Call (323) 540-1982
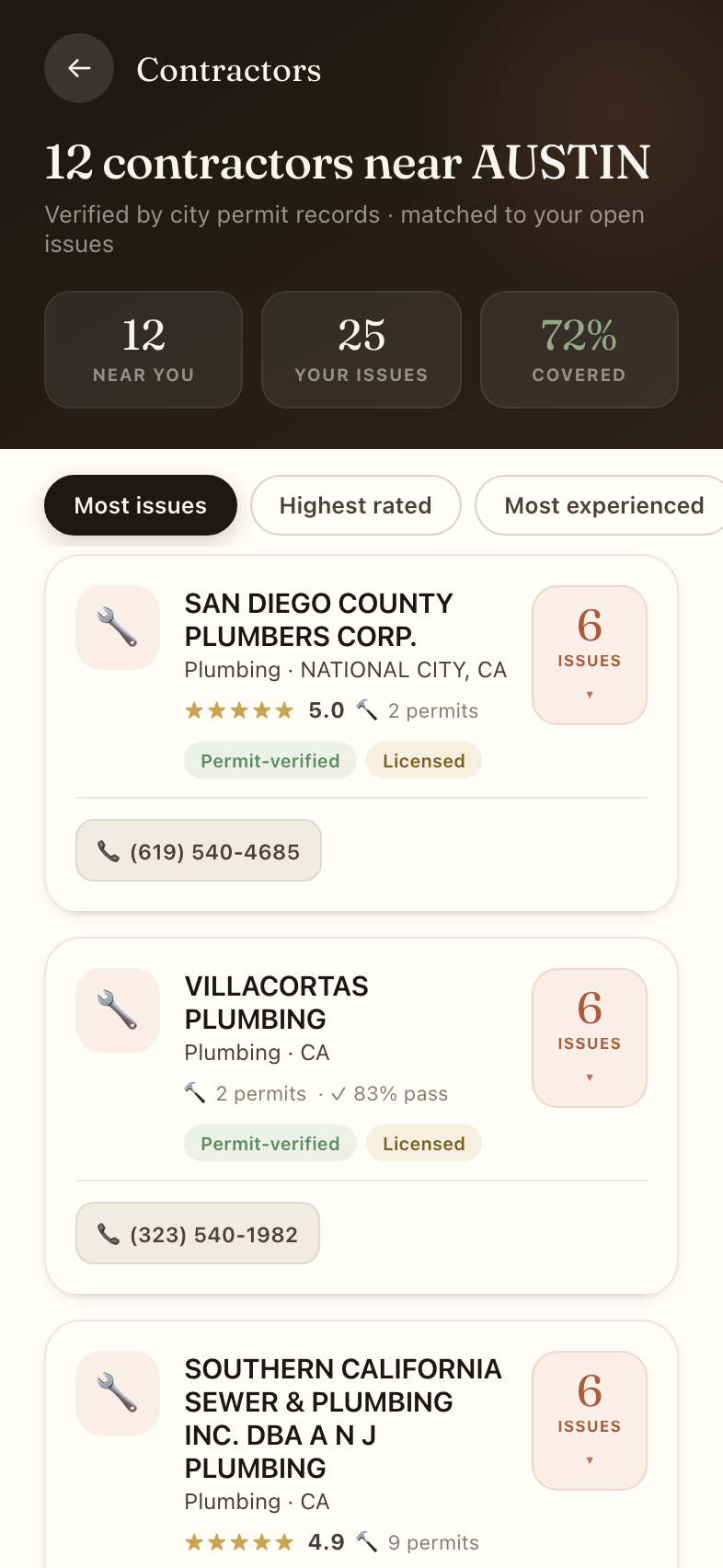The image size is (723, 1568). coord(198,1233)
